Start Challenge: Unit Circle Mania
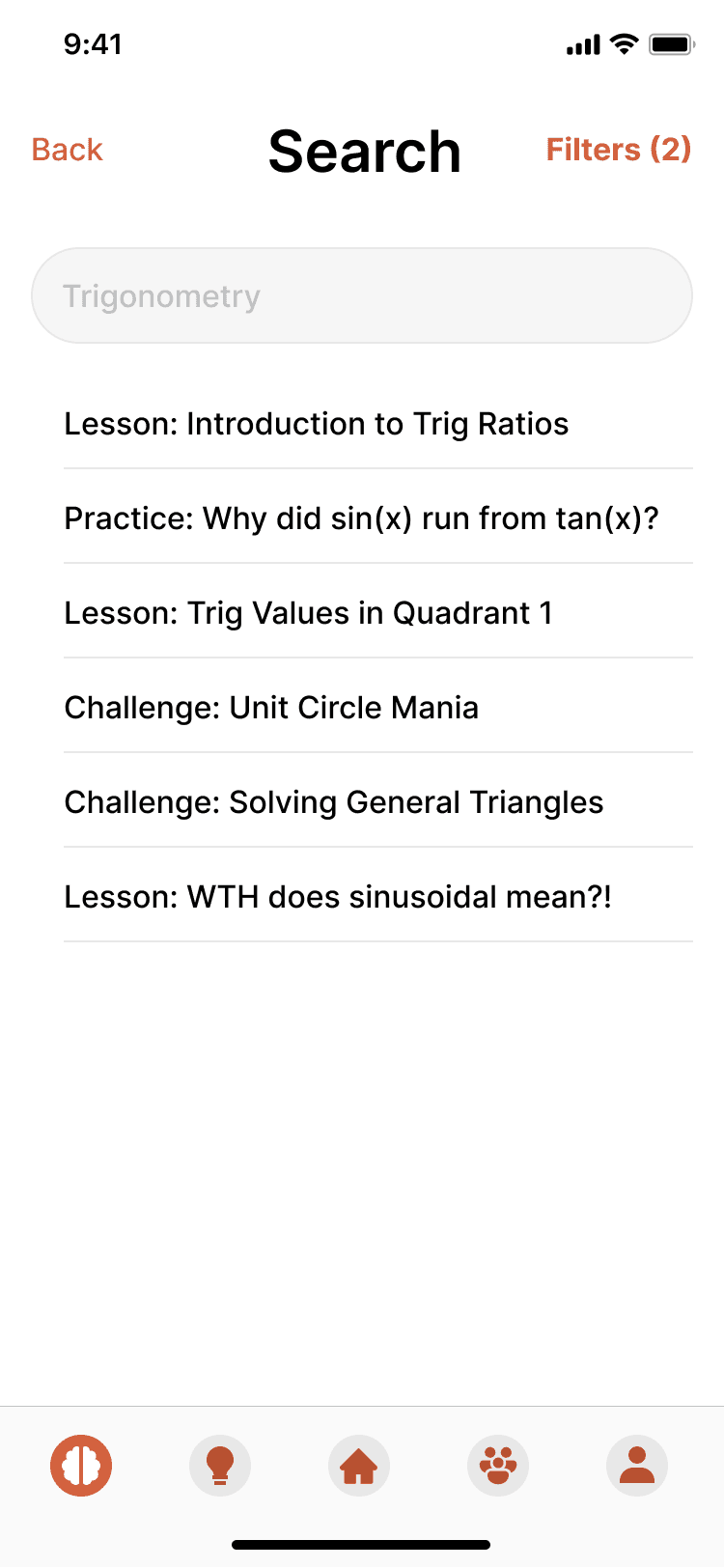This screenshot has width=724, height=1568. tap(271, 708)
